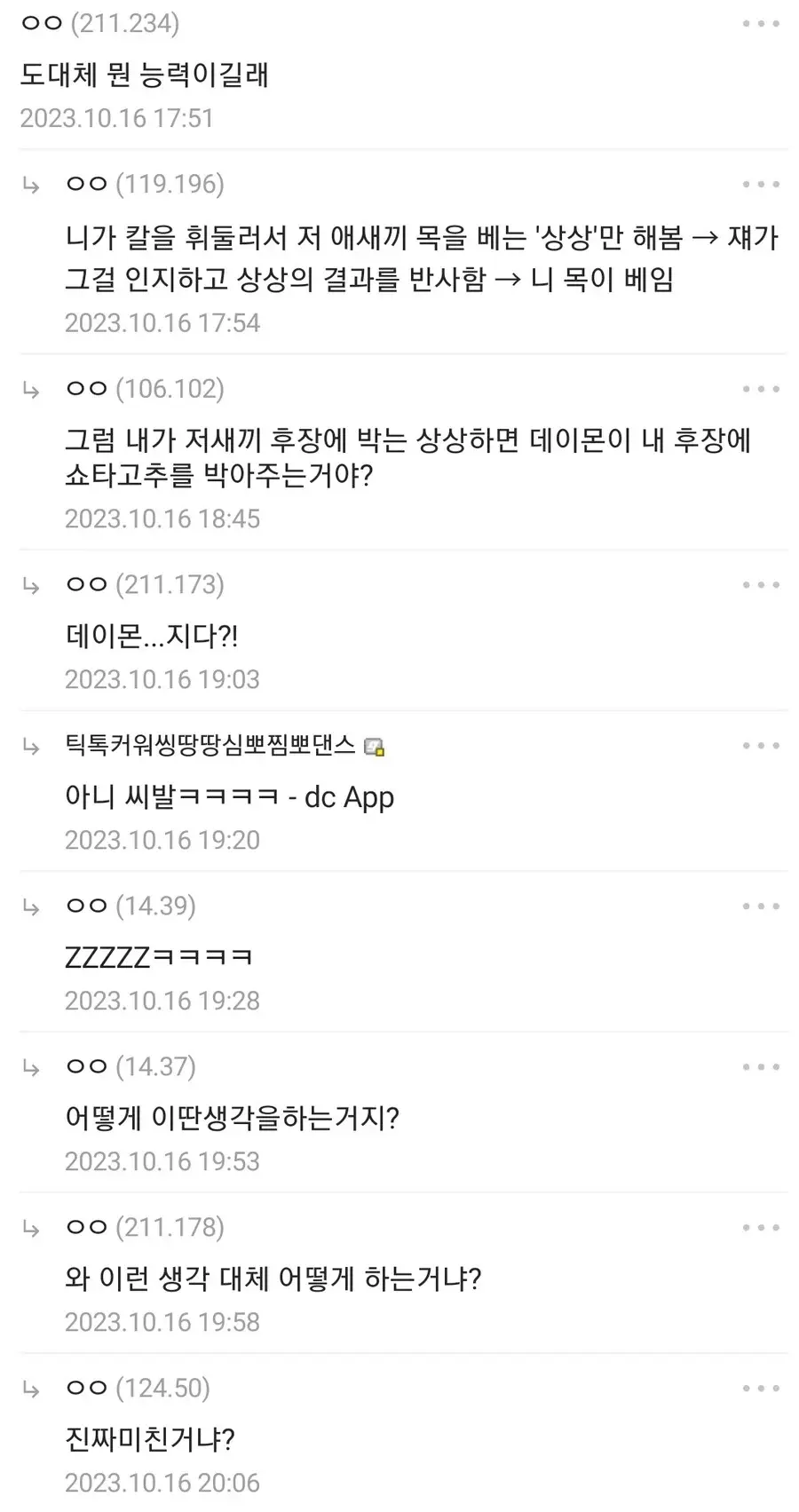
Task: View profile of user 틱톡커워씽땅땅심뽀찜뽀댄스
Action: tap(210, 745)
